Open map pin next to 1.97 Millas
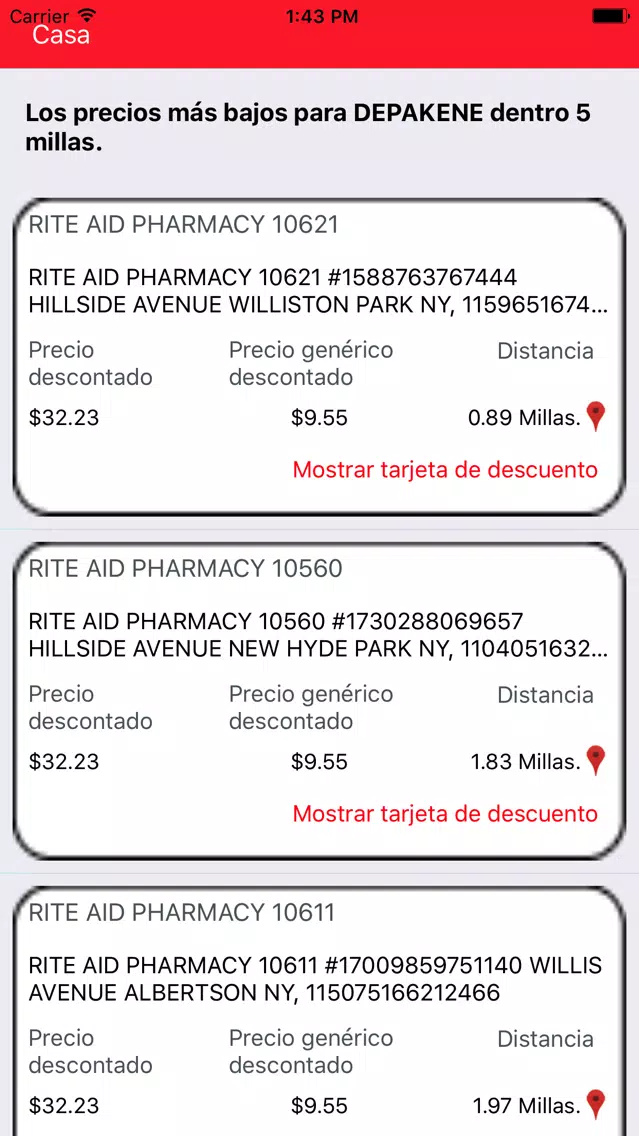639x1136 pixels. [596, 1105]
